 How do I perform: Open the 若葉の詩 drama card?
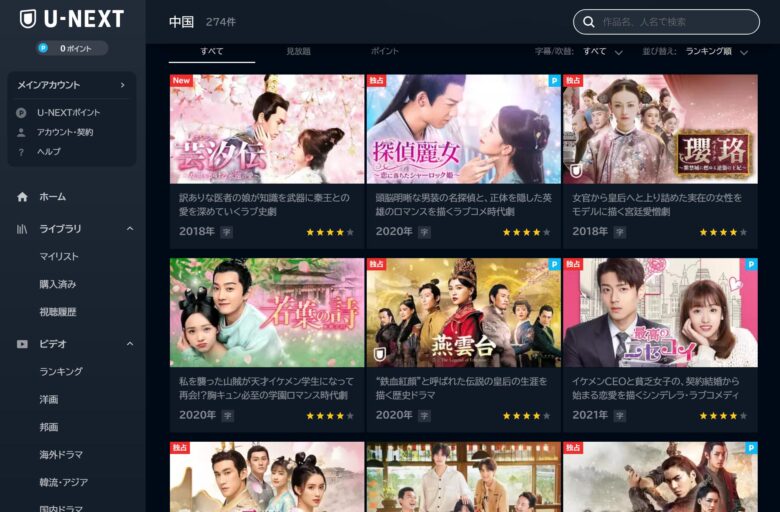click(x=266, y=313)
